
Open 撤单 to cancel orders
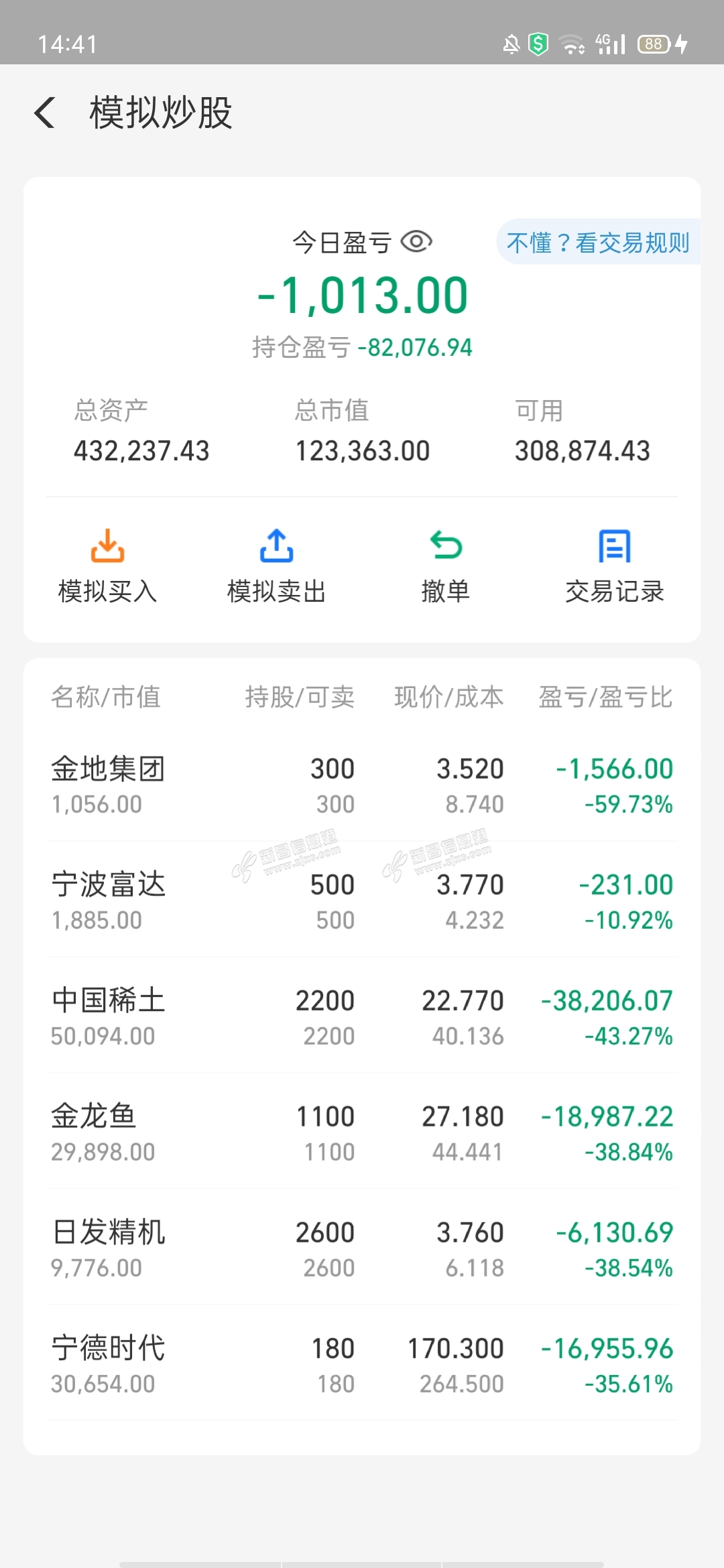[x=445, y=566]
